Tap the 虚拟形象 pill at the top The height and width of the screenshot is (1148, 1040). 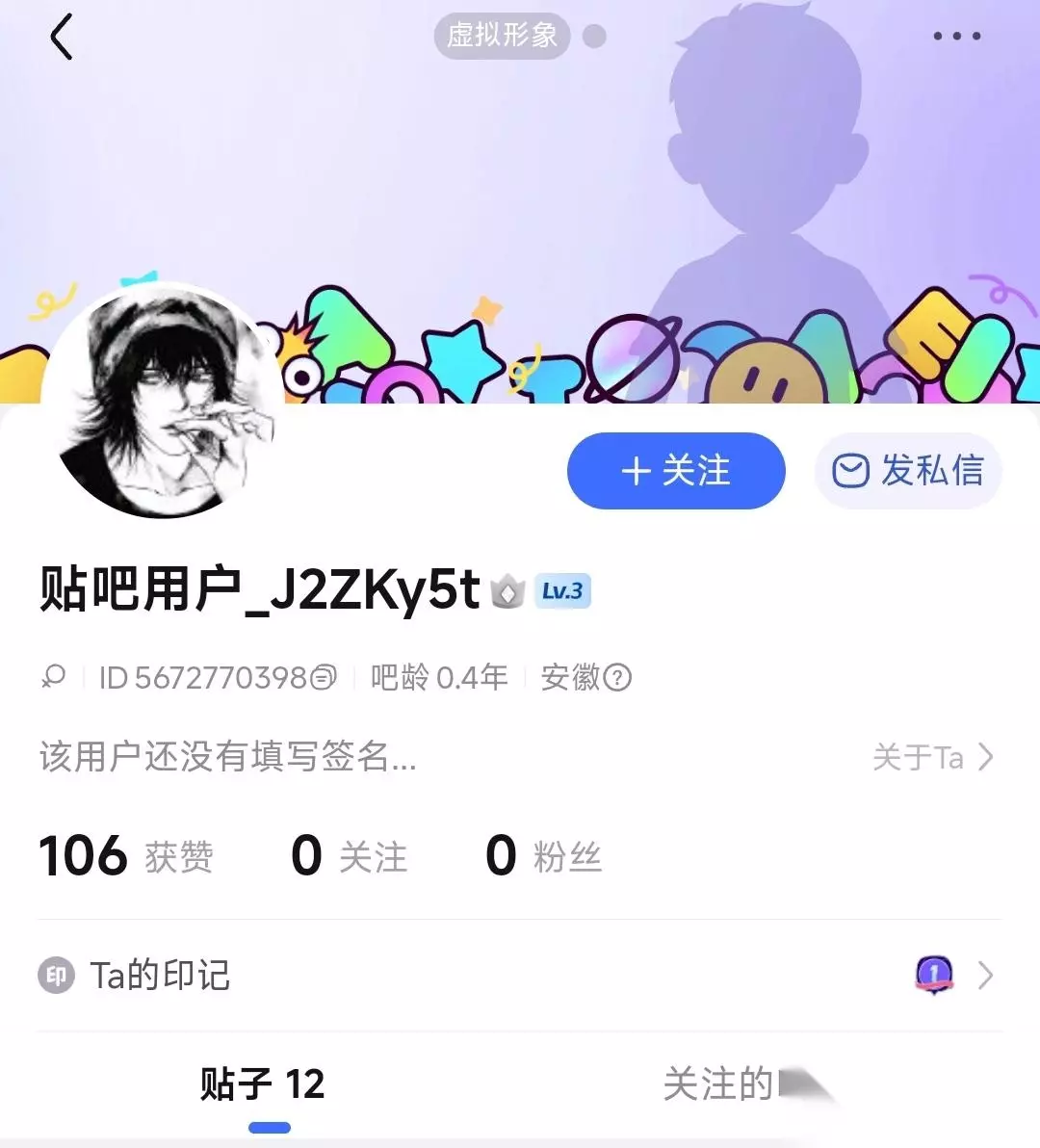502,35
